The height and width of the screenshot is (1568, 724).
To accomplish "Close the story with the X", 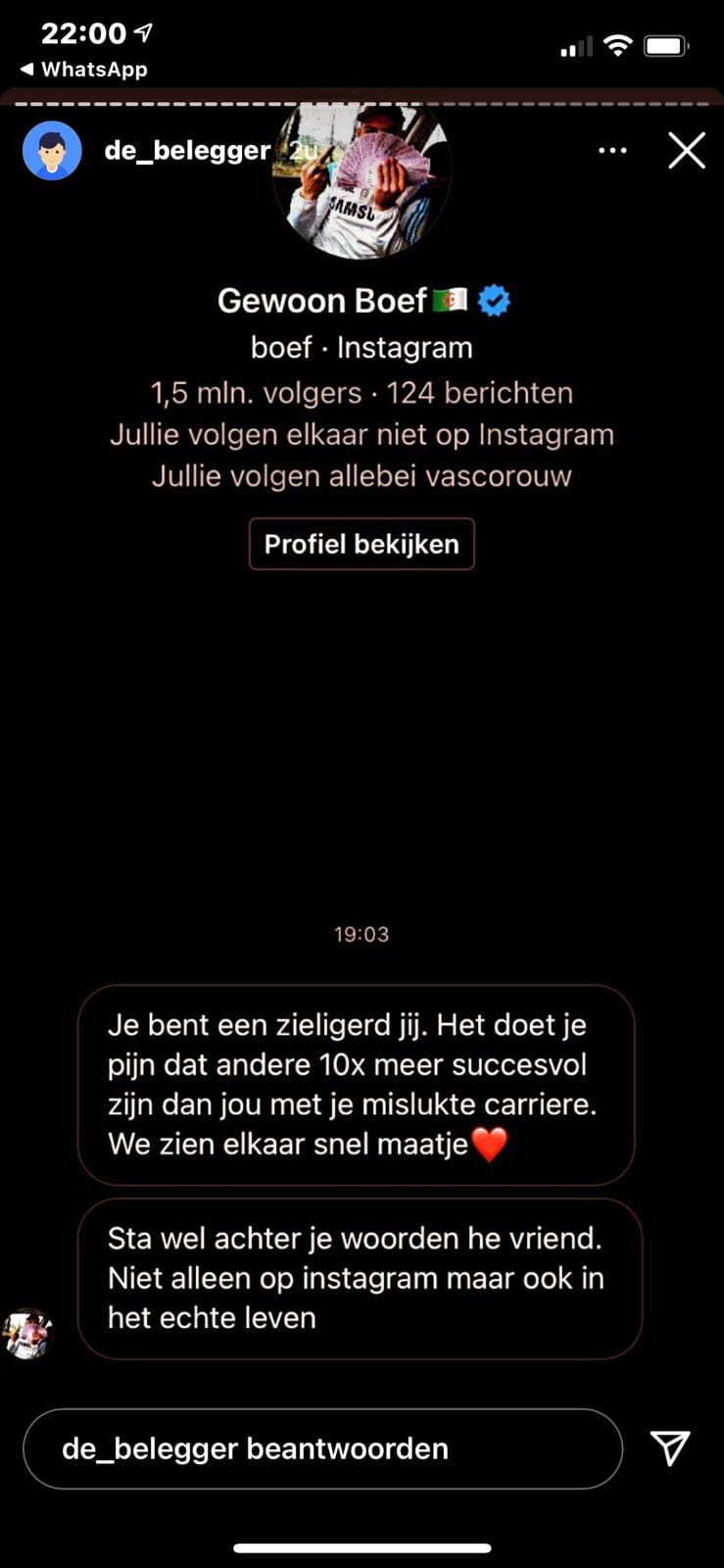I will point(686,151).
